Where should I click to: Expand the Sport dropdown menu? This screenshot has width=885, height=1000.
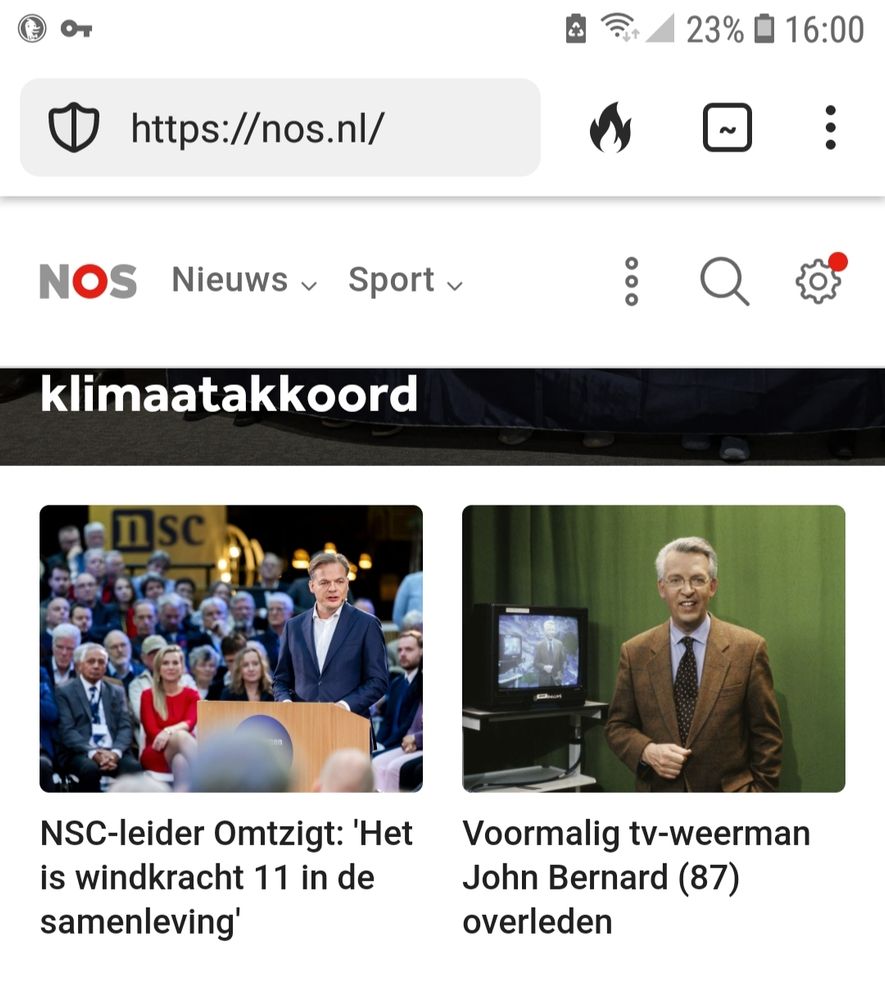pos(405,282)
